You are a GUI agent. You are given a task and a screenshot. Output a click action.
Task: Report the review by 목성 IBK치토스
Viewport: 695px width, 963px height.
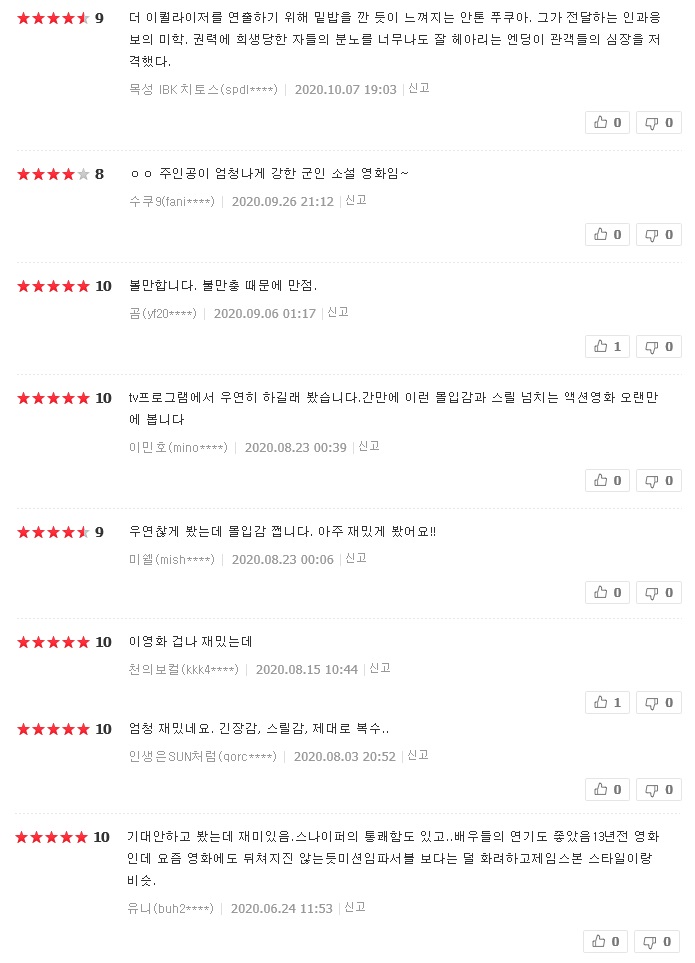[x=419, y=88]
